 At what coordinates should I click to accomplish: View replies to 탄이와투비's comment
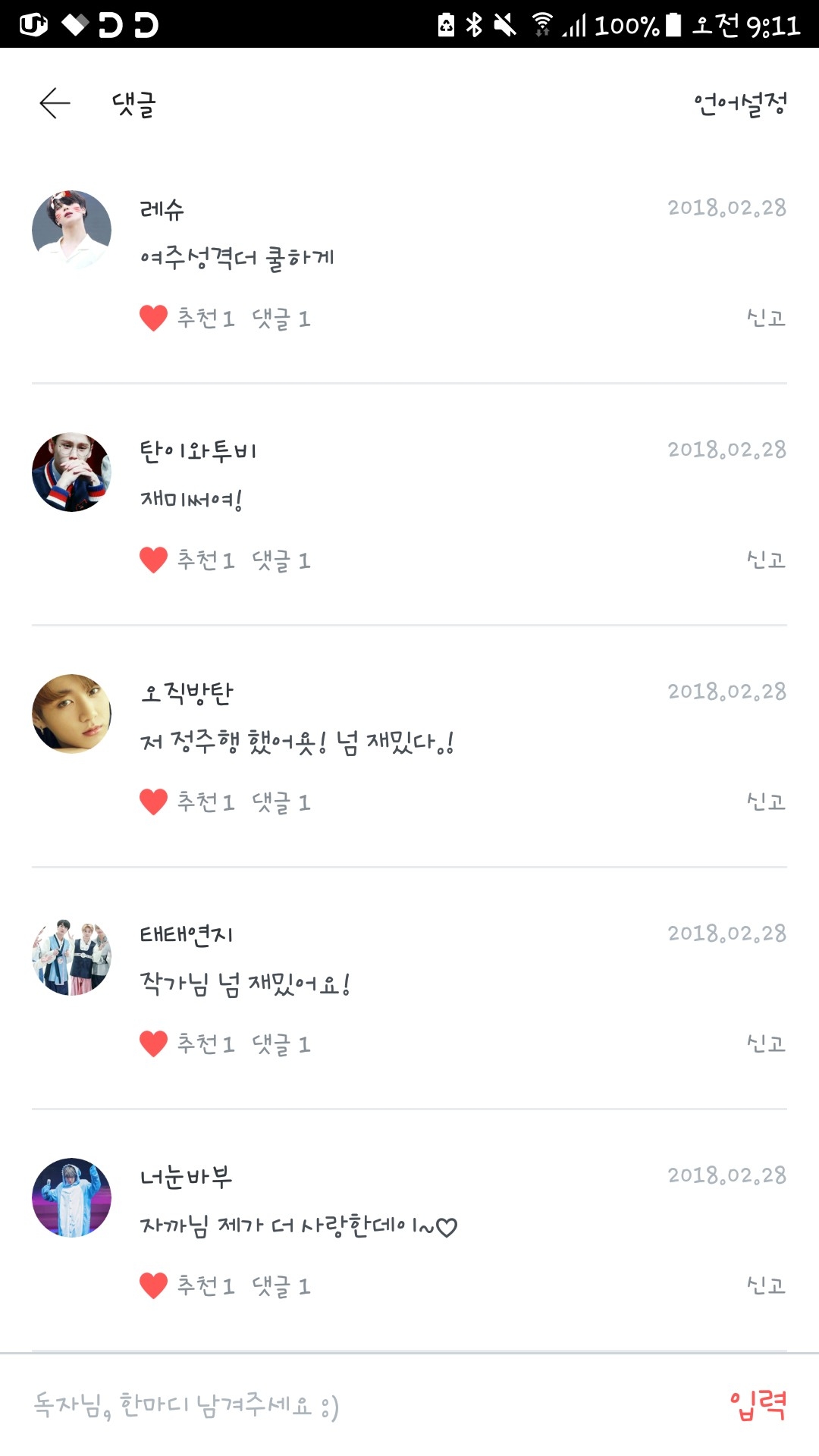coord(281,560)
